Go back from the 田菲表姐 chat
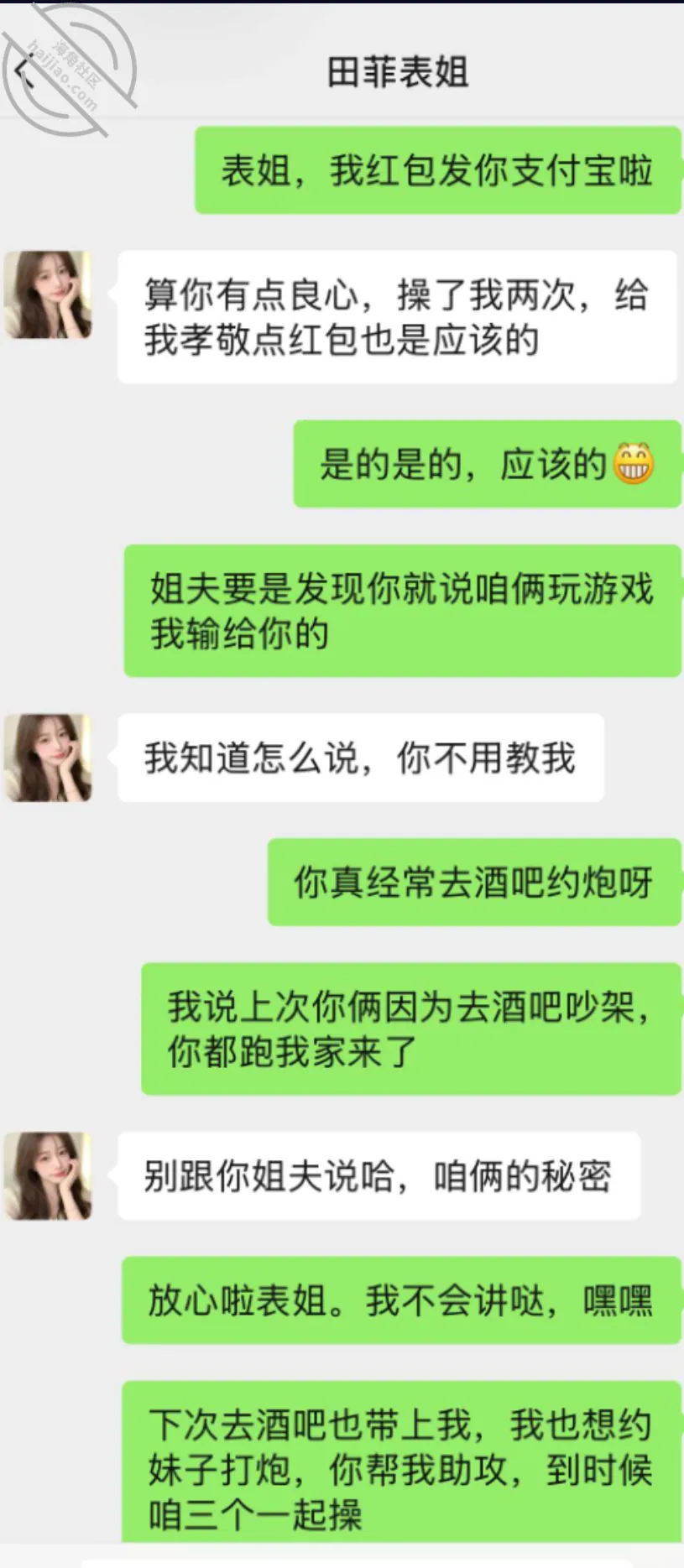Screen dimensions: 684x1568 tap(25, 73)
